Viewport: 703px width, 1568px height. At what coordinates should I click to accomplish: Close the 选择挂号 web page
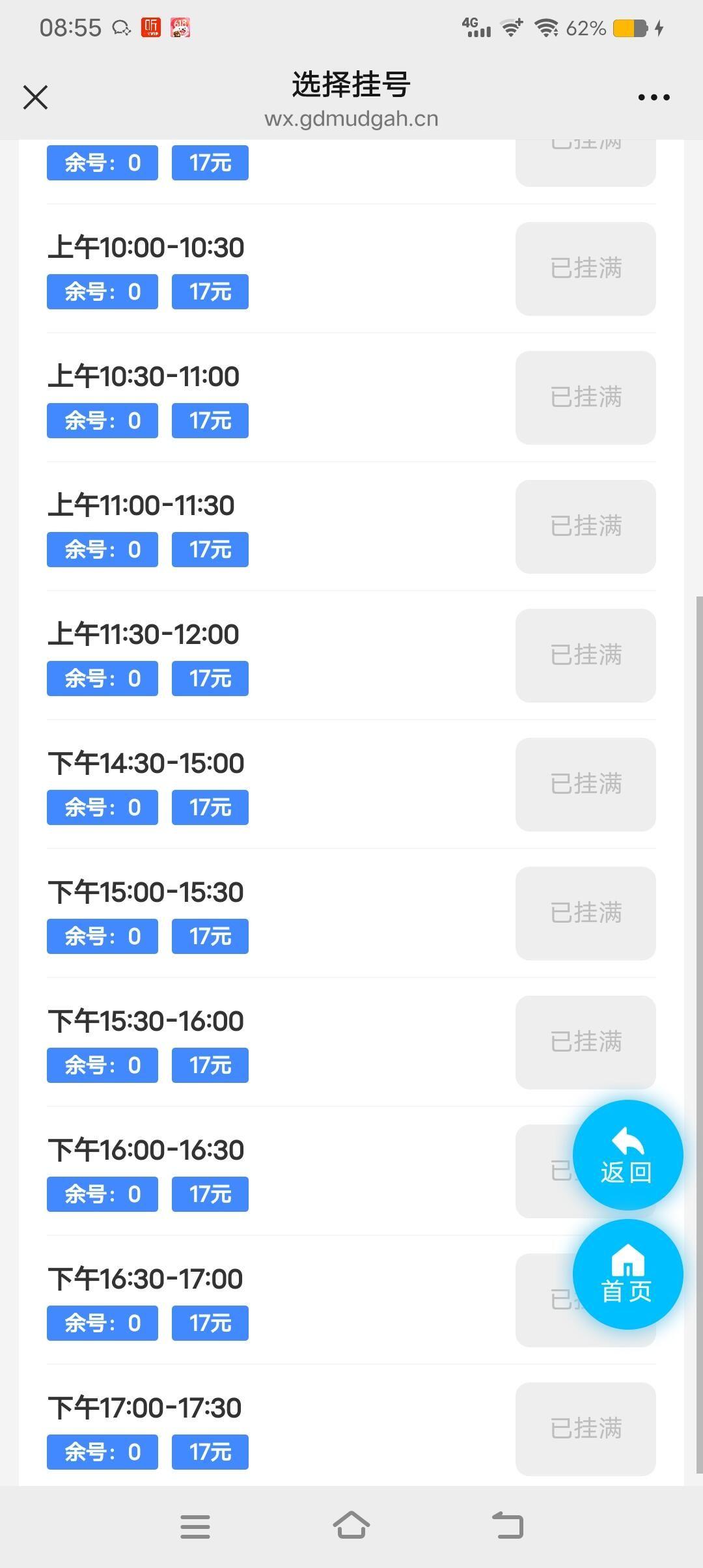coord(35,98)
